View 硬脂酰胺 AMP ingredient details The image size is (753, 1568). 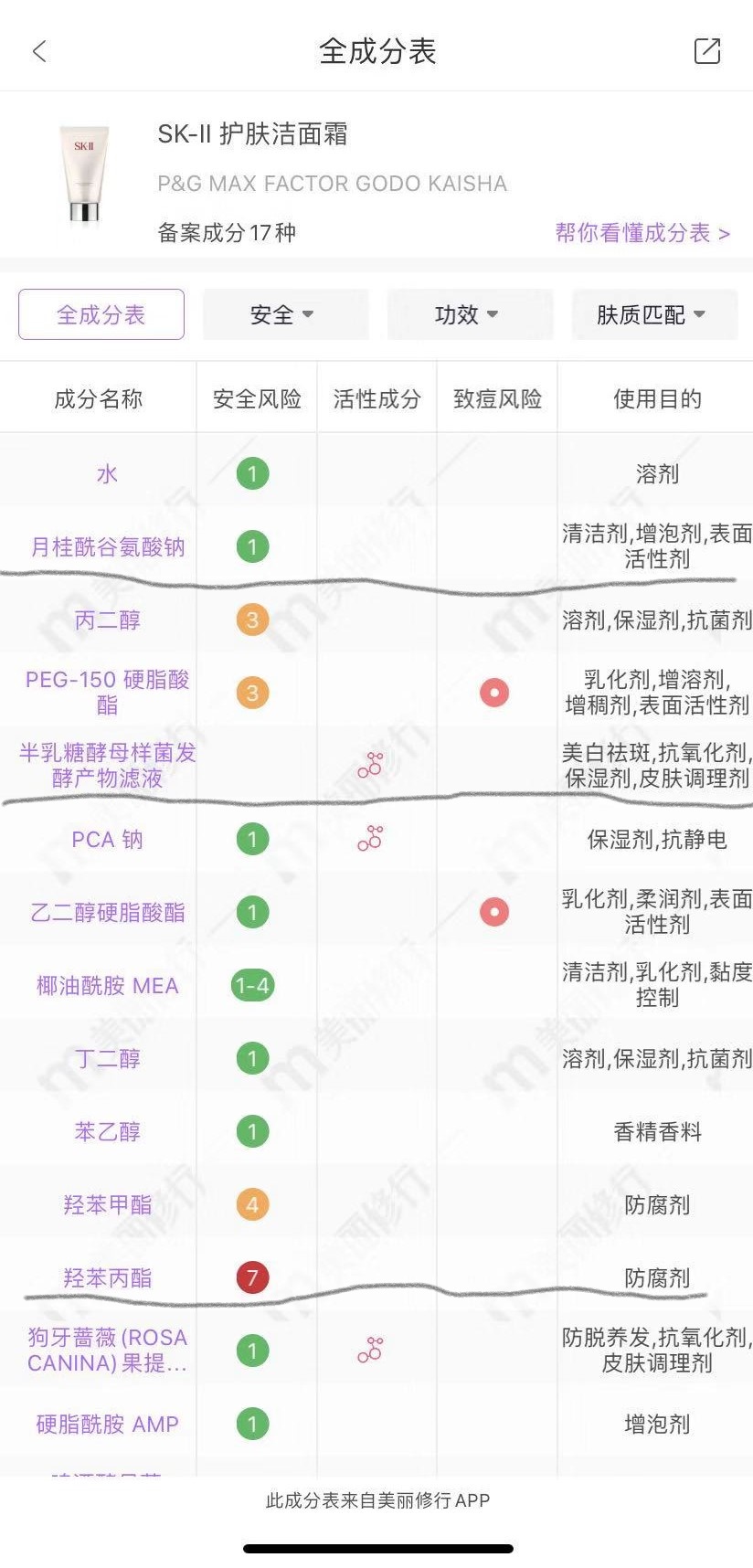coord(107,1425)
